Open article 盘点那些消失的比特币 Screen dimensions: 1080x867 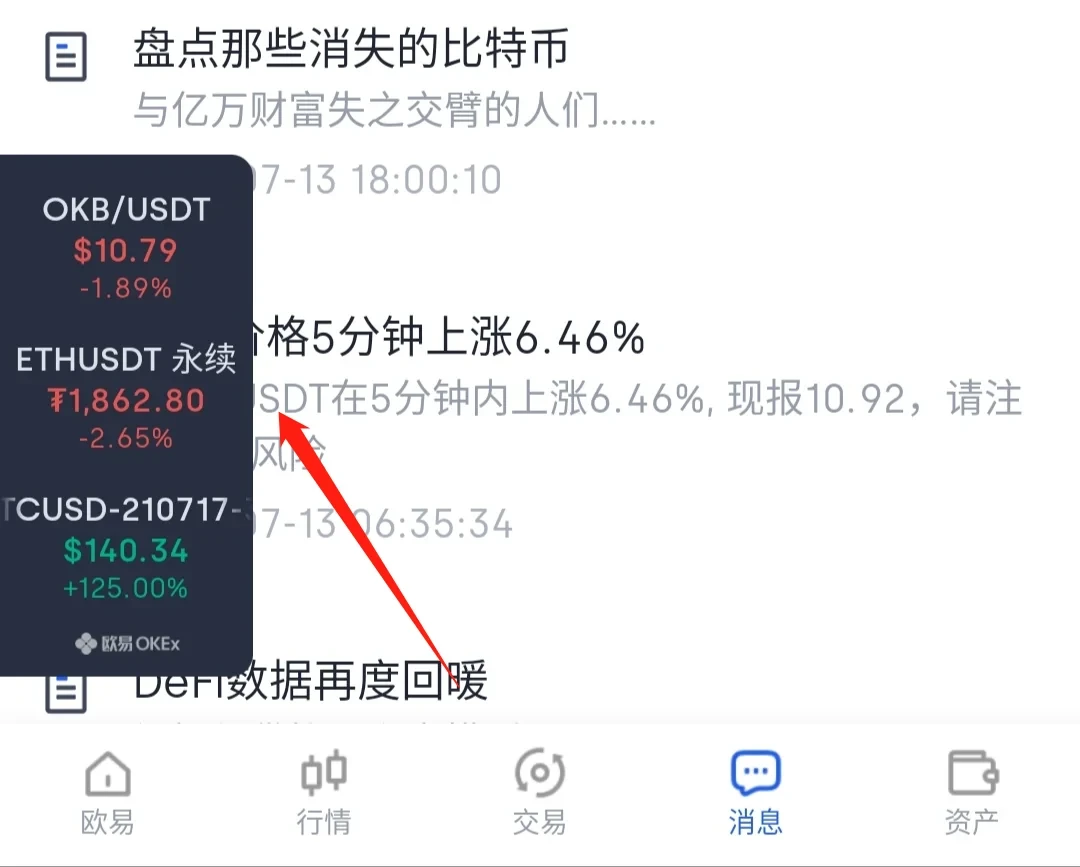pos(350,50)
